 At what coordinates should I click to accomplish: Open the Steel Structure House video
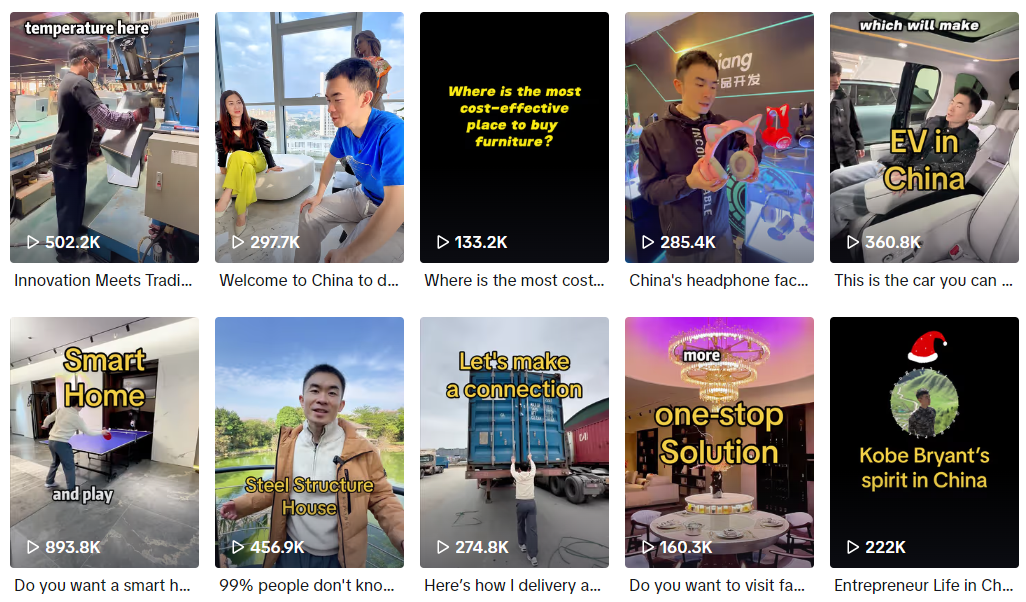coord(309,442)
